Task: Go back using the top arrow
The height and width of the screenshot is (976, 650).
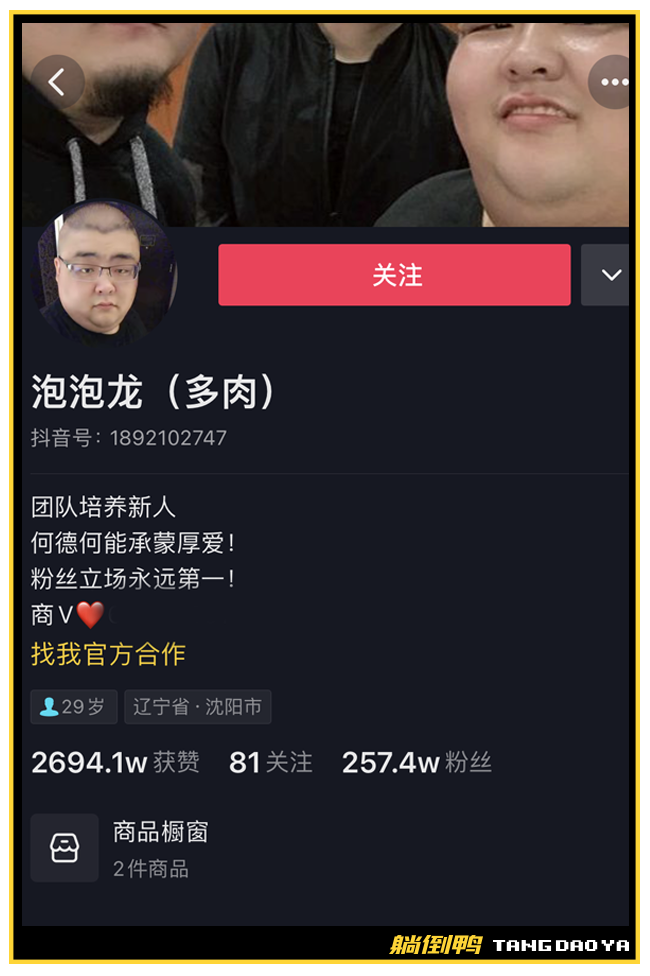Action: point(57,82)
